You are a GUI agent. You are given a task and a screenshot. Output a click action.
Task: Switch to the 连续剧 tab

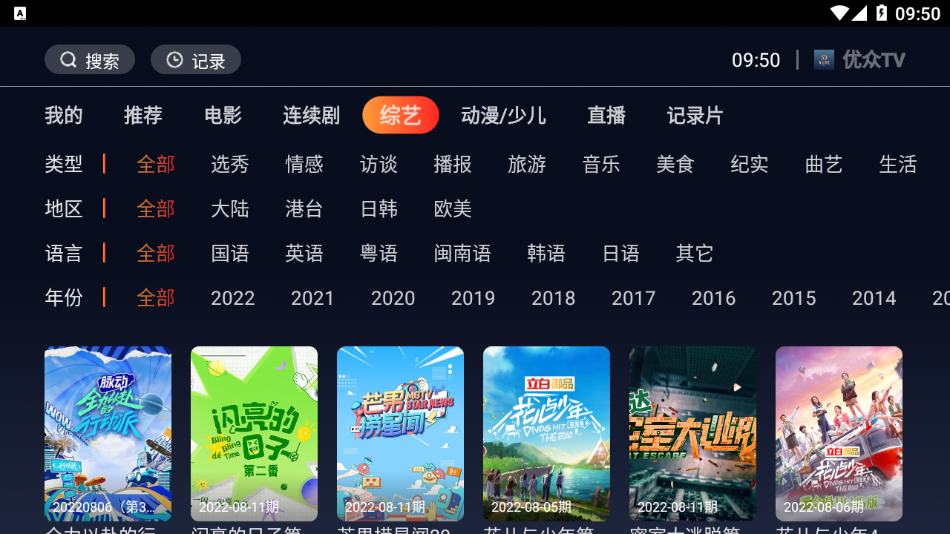[x=311, y=115]
